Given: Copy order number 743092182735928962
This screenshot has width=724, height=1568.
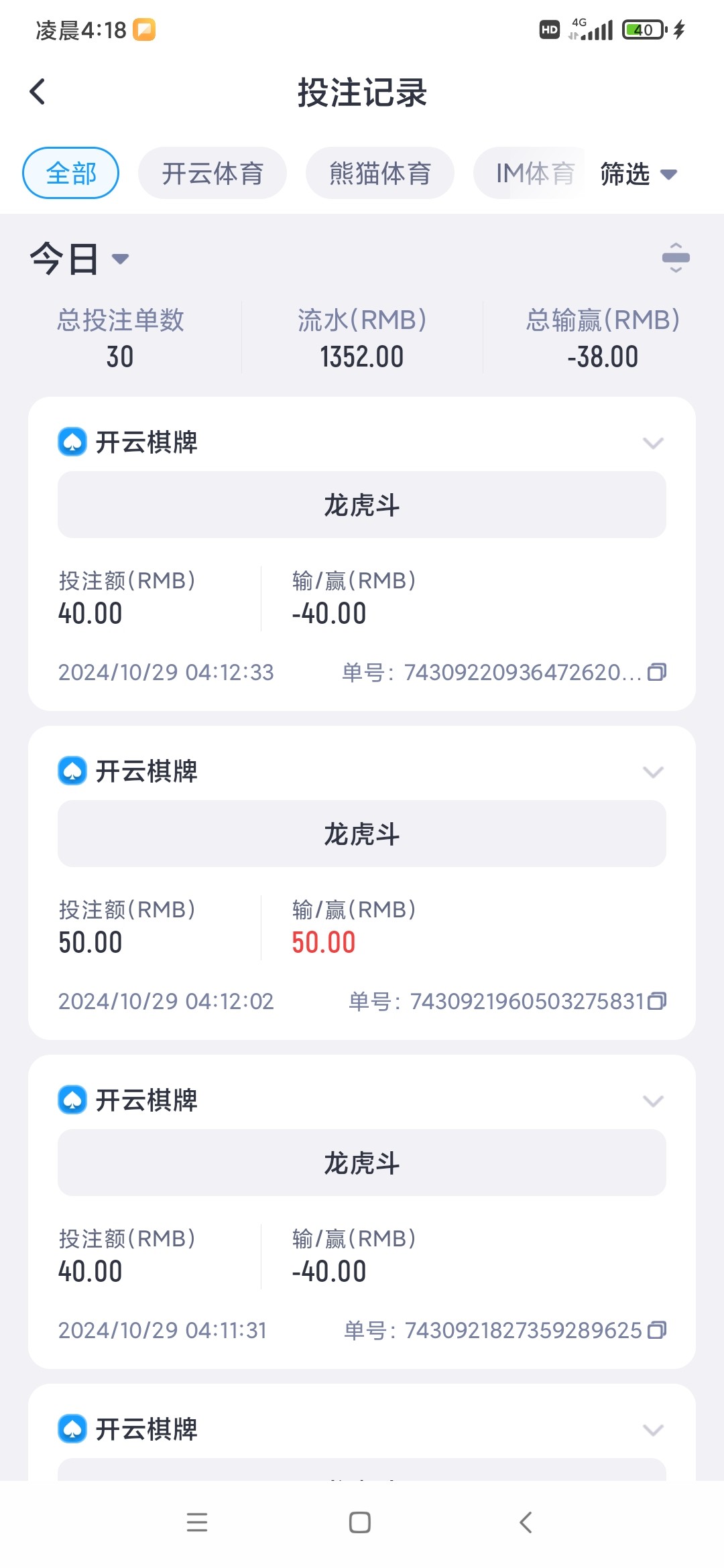Looking at the screenshot, I should pyautogui.click(x=658, y=1330).
